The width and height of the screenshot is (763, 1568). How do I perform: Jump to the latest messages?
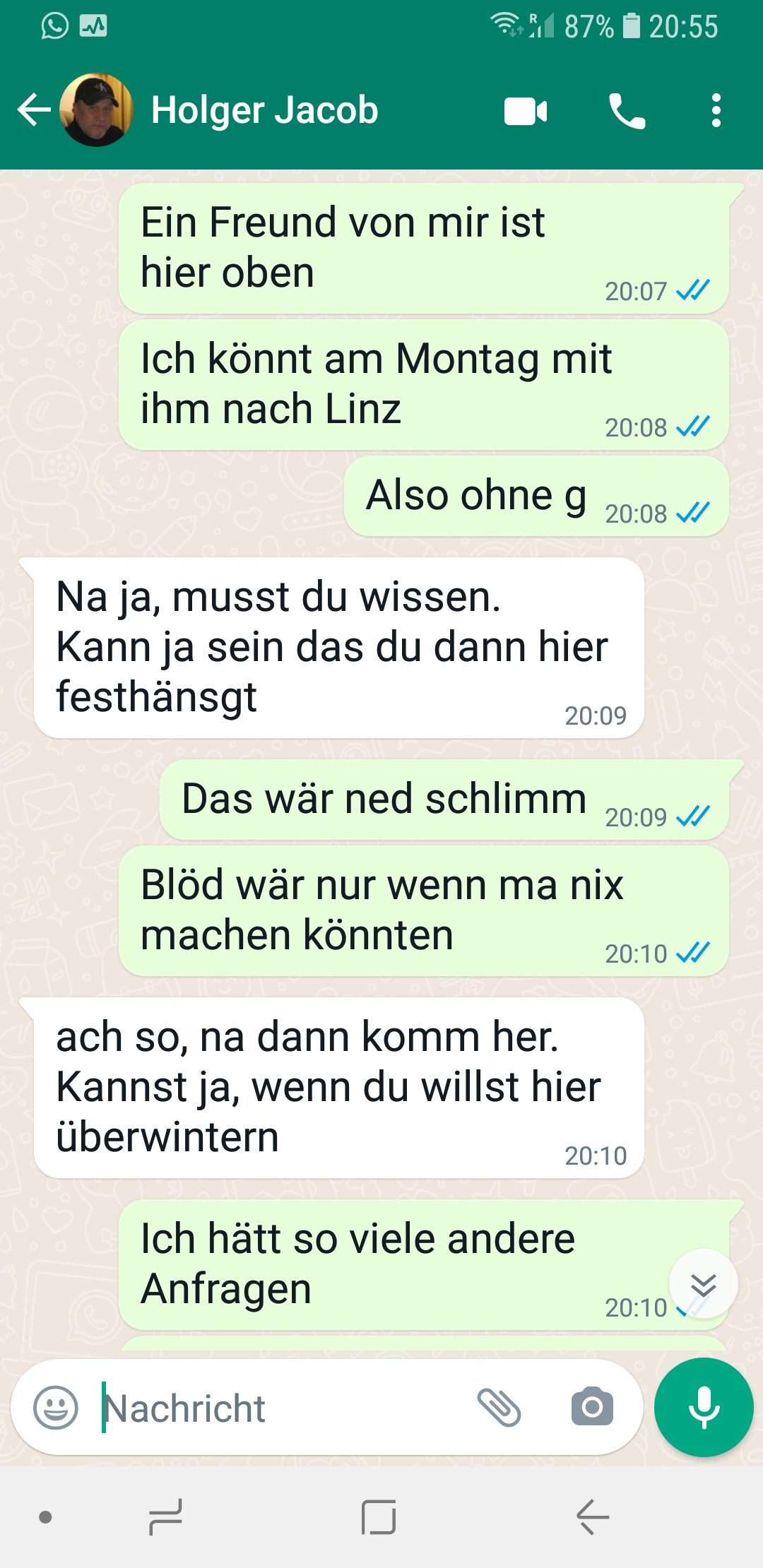[704, 1285]
